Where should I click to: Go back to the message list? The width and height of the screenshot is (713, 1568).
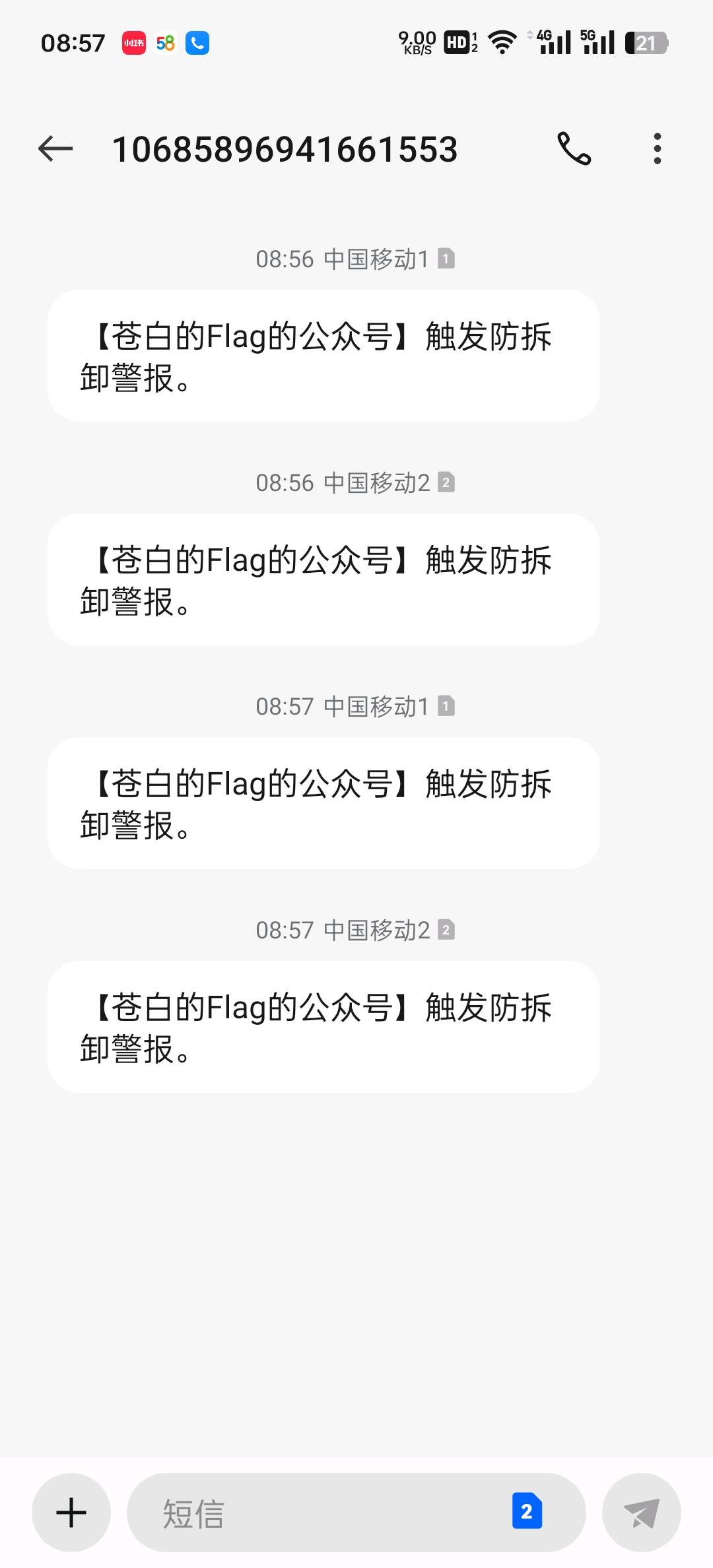coord(55,148)
